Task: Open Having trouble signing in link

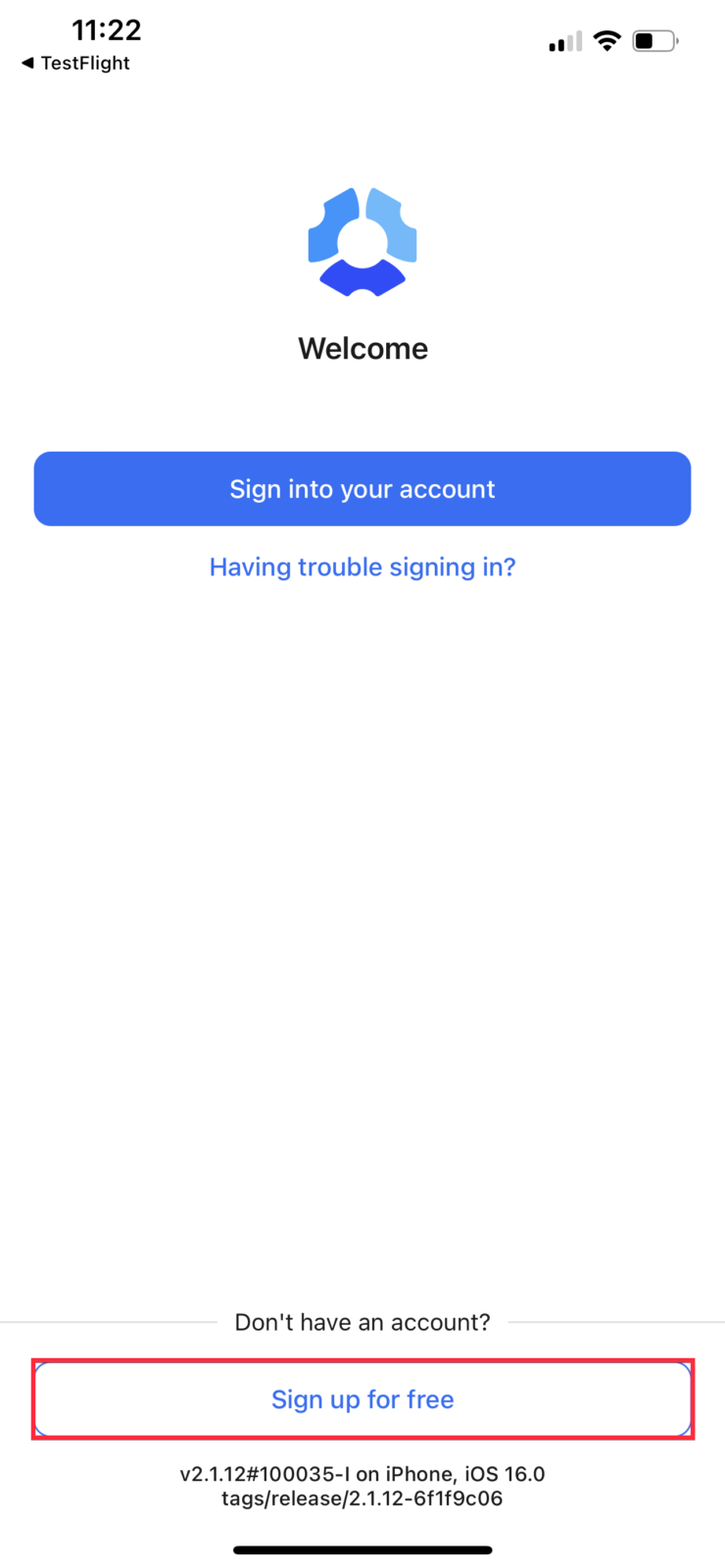Action: [x=362, y=567]
